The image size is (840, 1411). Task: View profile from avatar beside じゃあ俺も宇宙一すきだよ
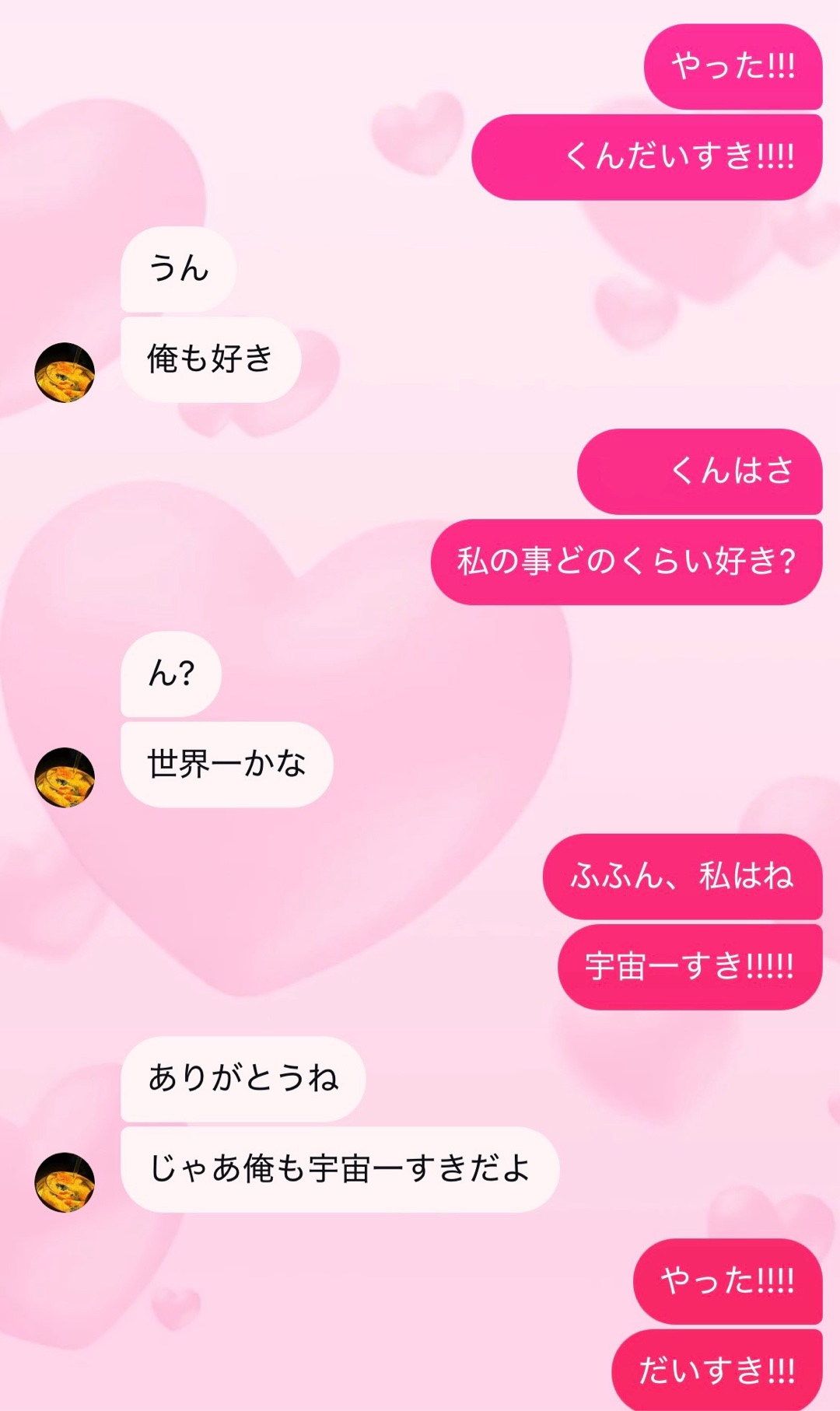pos(65,1182)
